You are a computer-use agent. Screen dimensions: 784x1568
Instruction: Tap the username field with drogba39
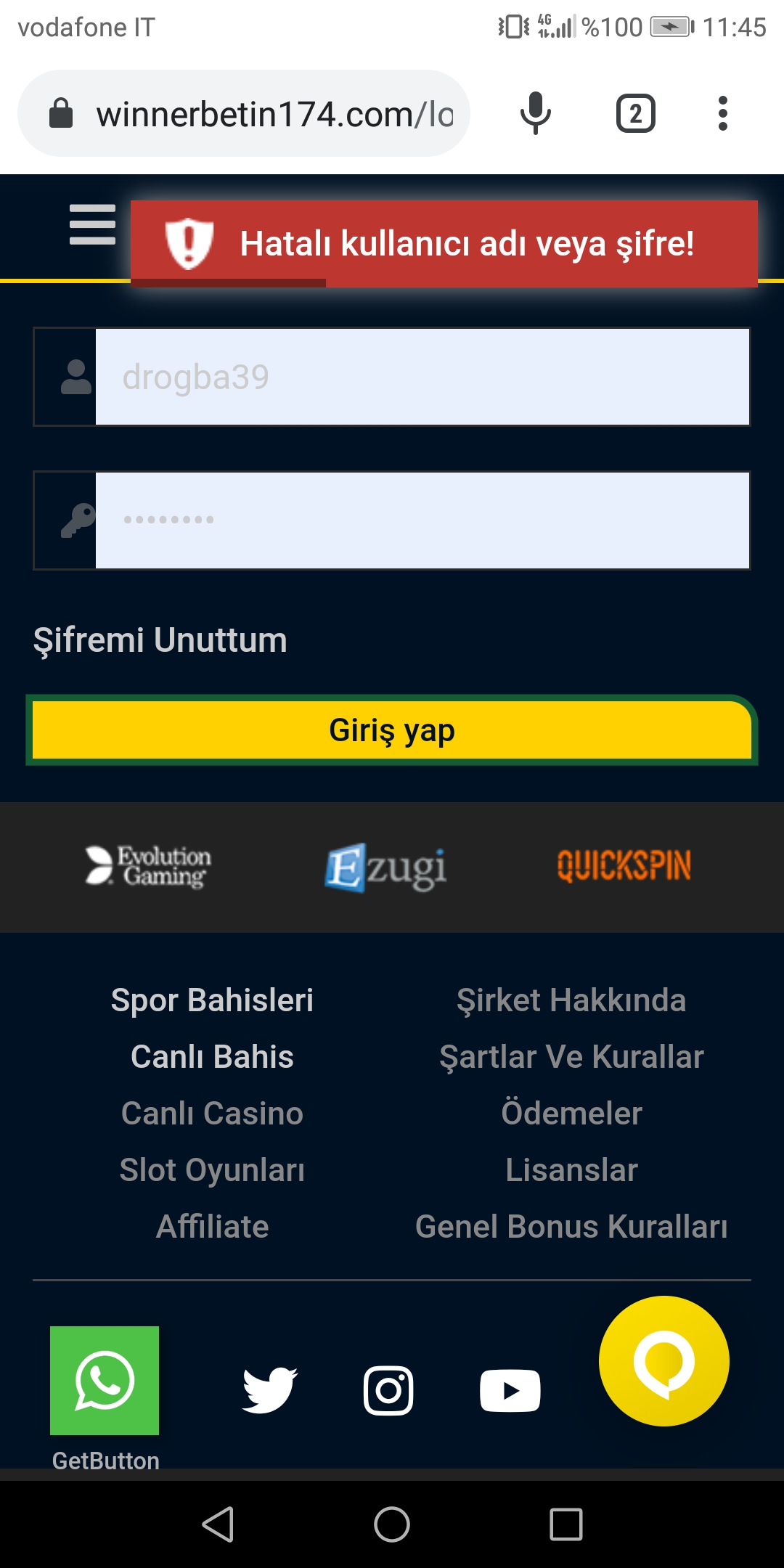(421, 377)
